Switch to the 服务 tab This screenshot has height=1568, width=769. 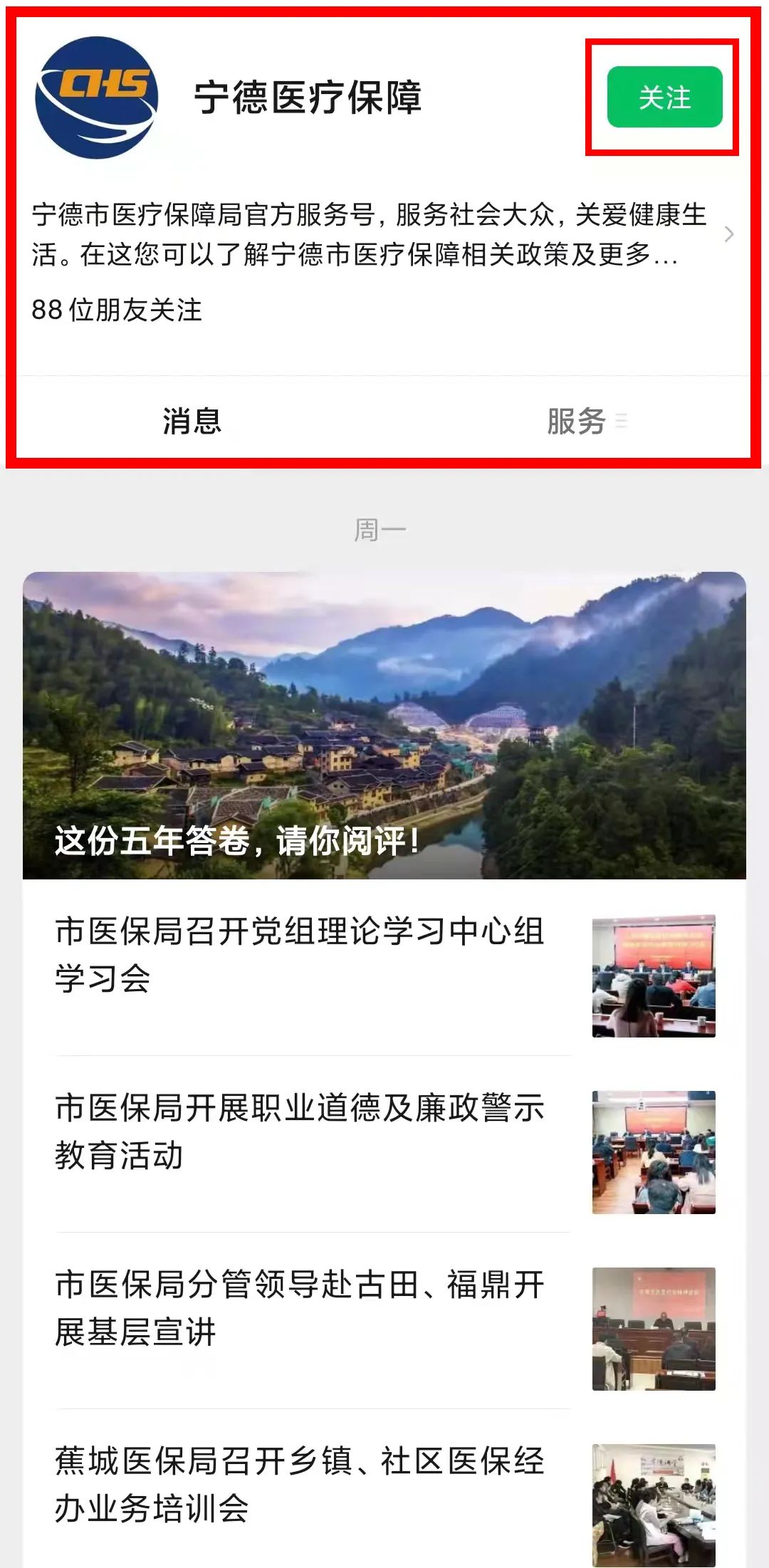[577, 421]
